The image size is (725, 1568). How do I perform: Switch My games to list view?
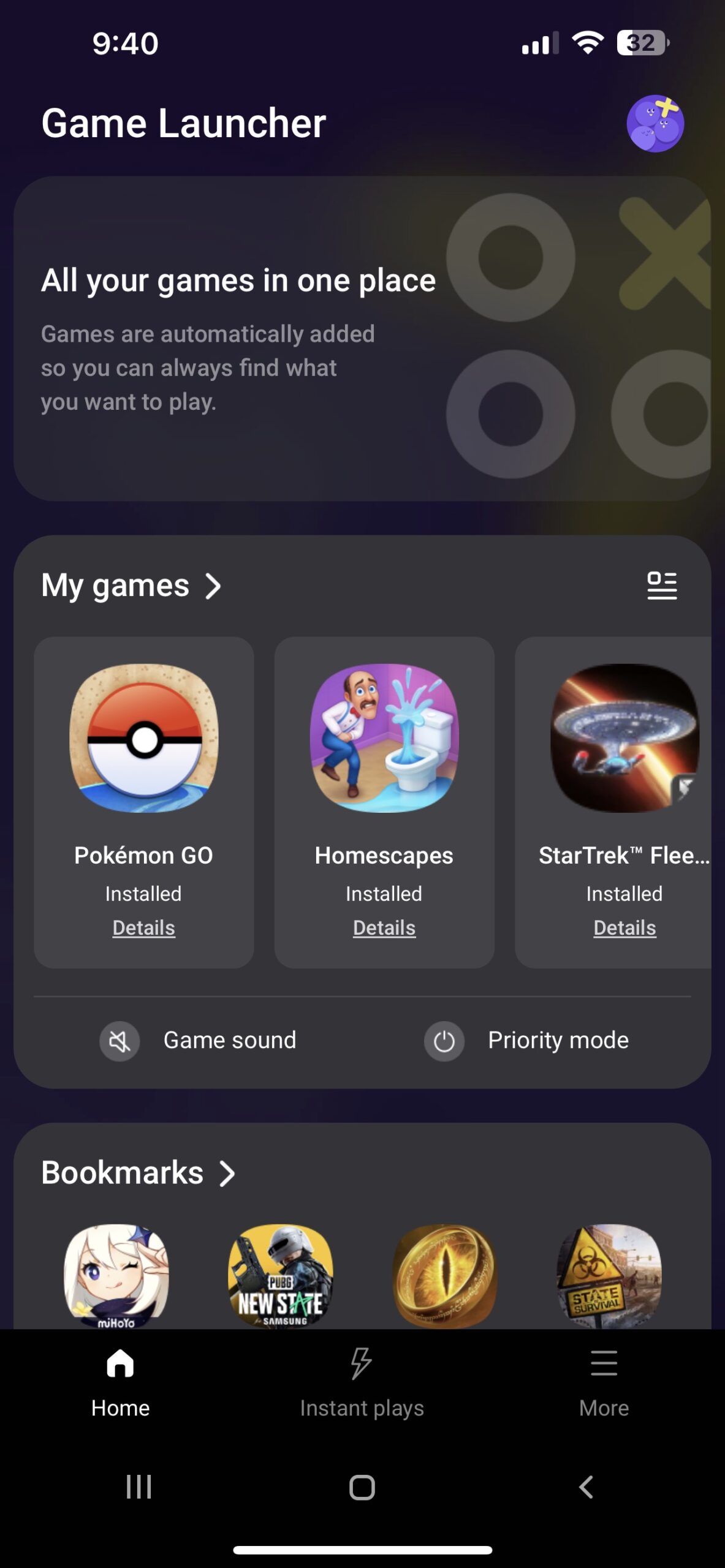coord(662,586)
